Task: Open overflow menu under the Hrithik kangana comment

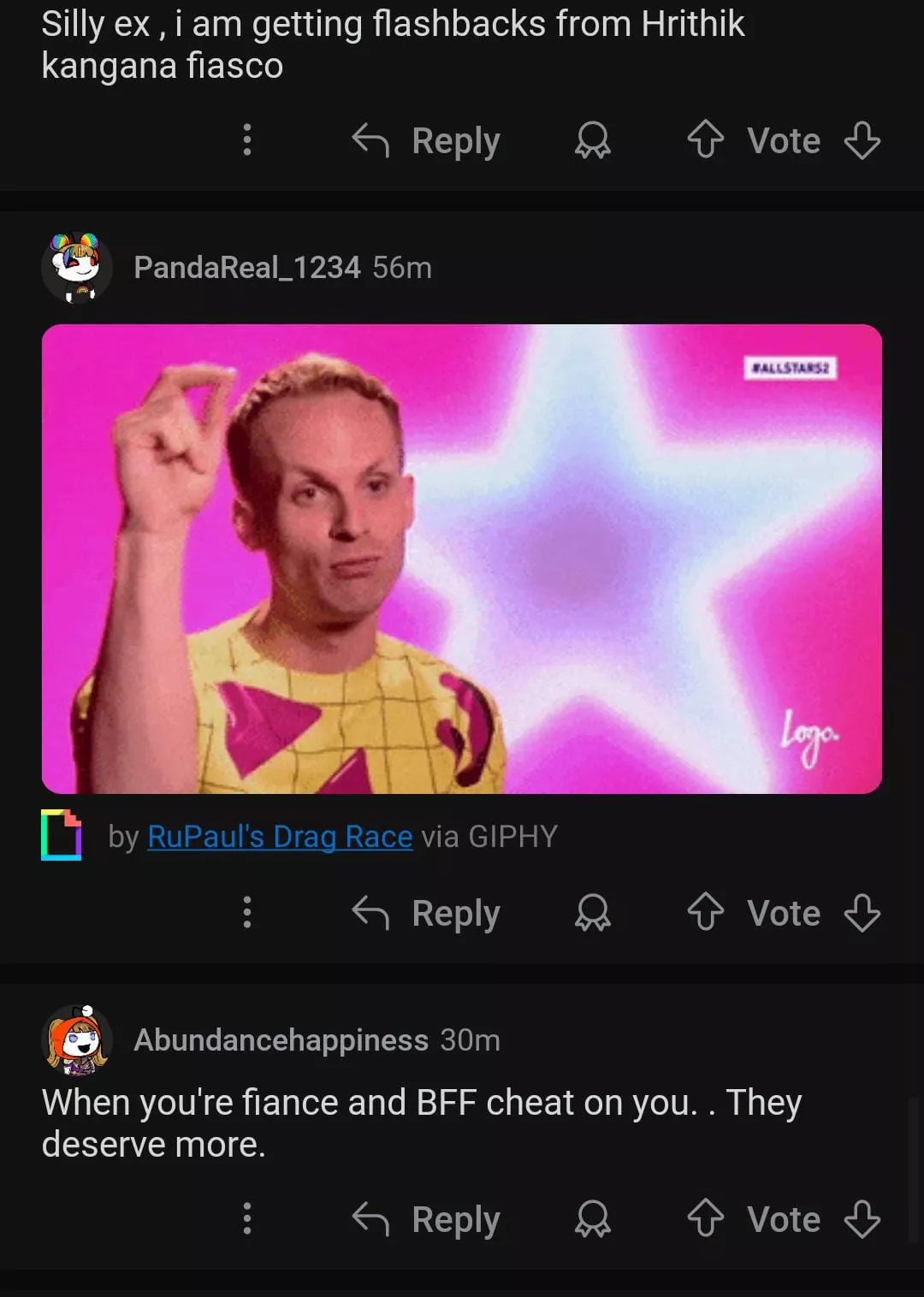Action: coord(247,140)
